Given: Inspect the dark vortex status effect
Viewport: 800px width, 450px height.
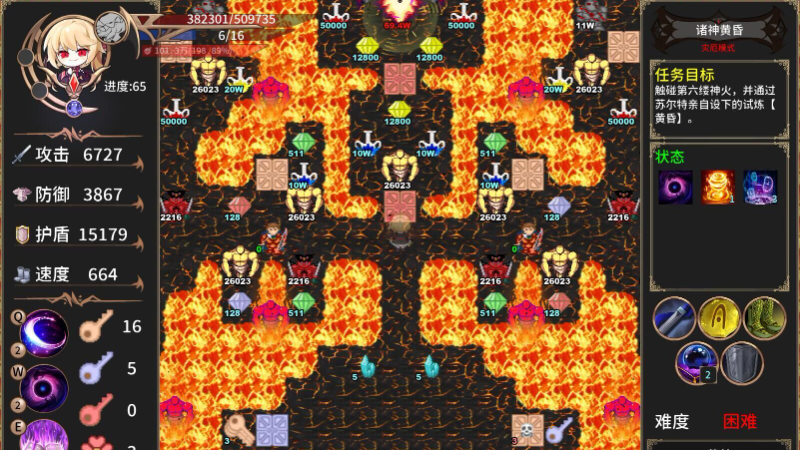Looking at the screenshot, I should point(675,188).
